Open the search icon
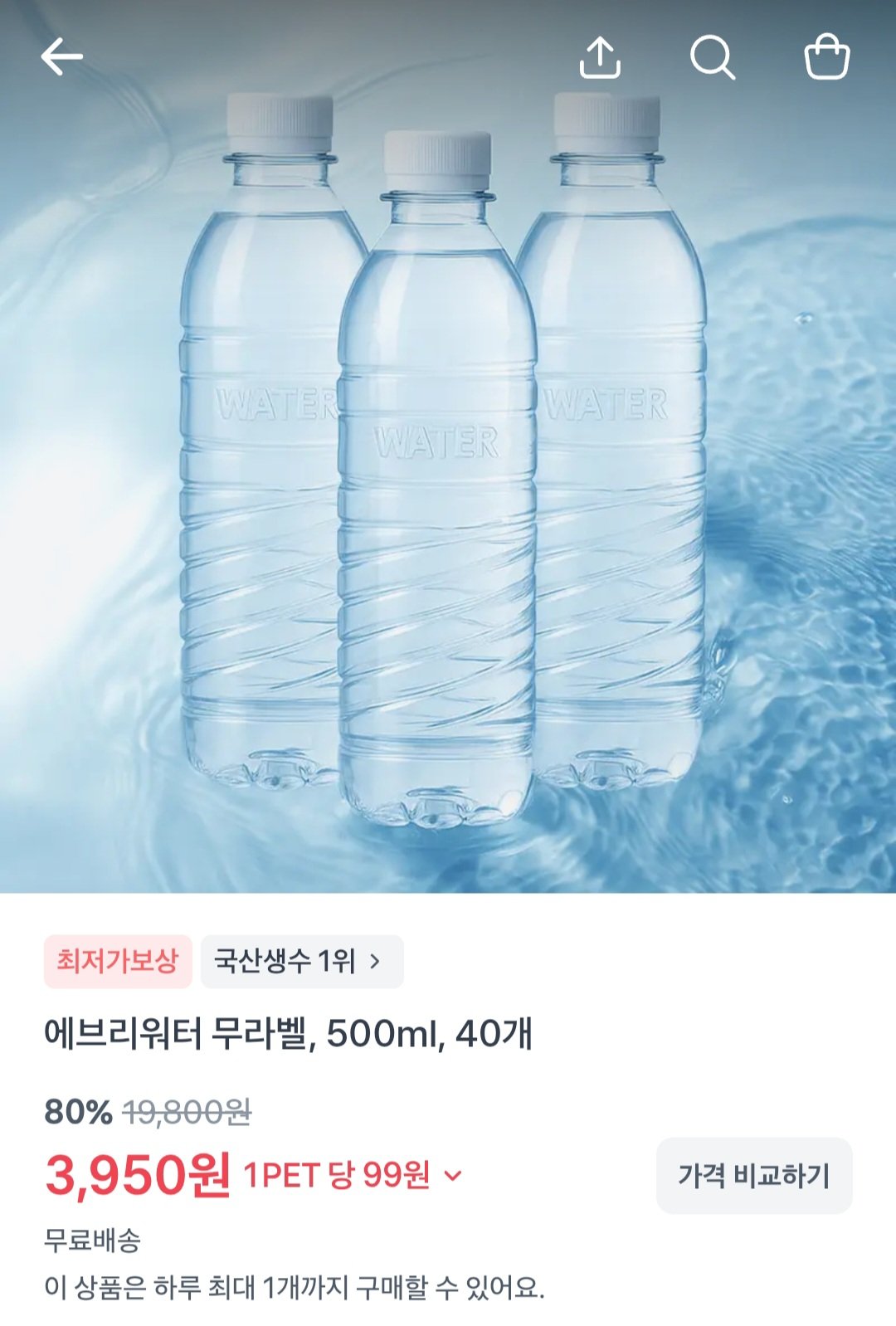 click(713, 57)
